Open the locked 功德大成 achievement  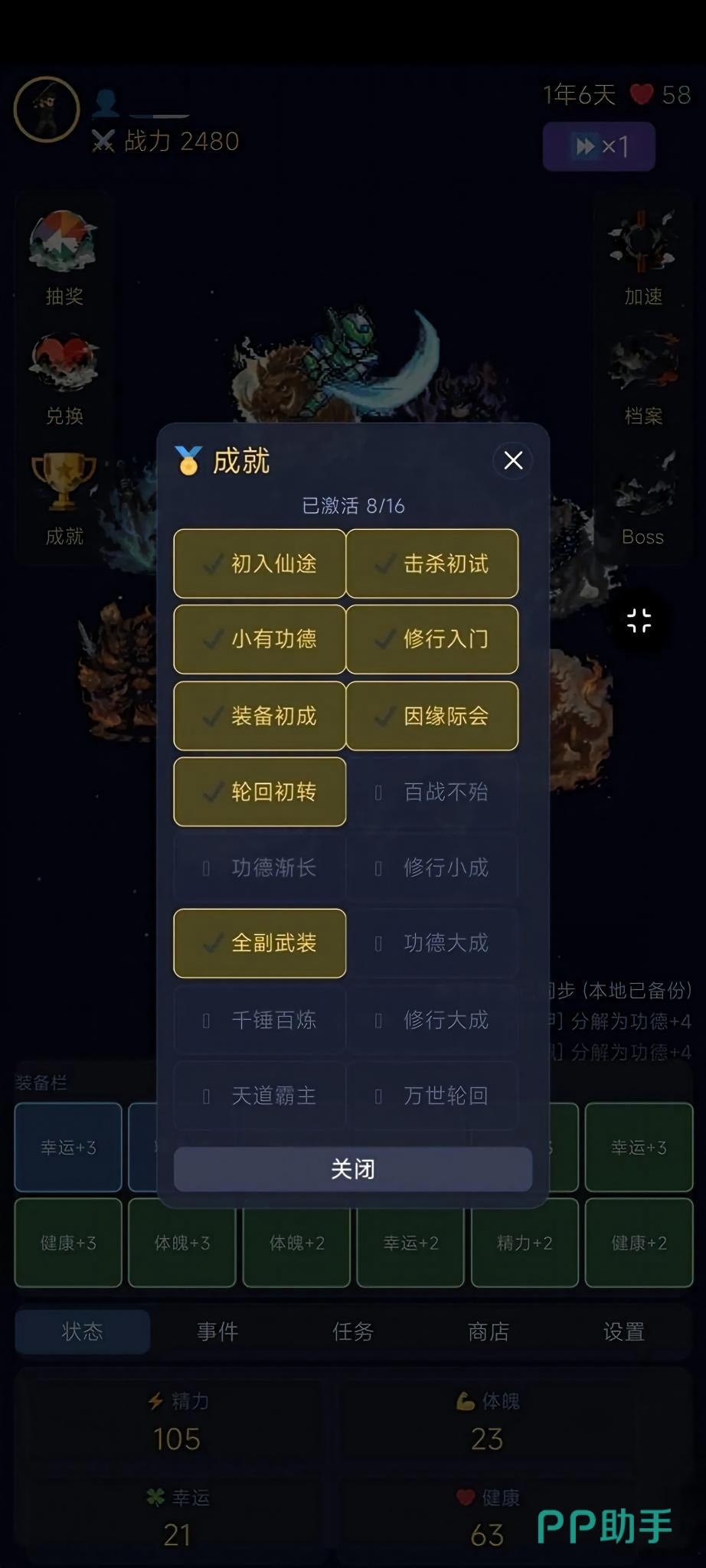point(432,943)
